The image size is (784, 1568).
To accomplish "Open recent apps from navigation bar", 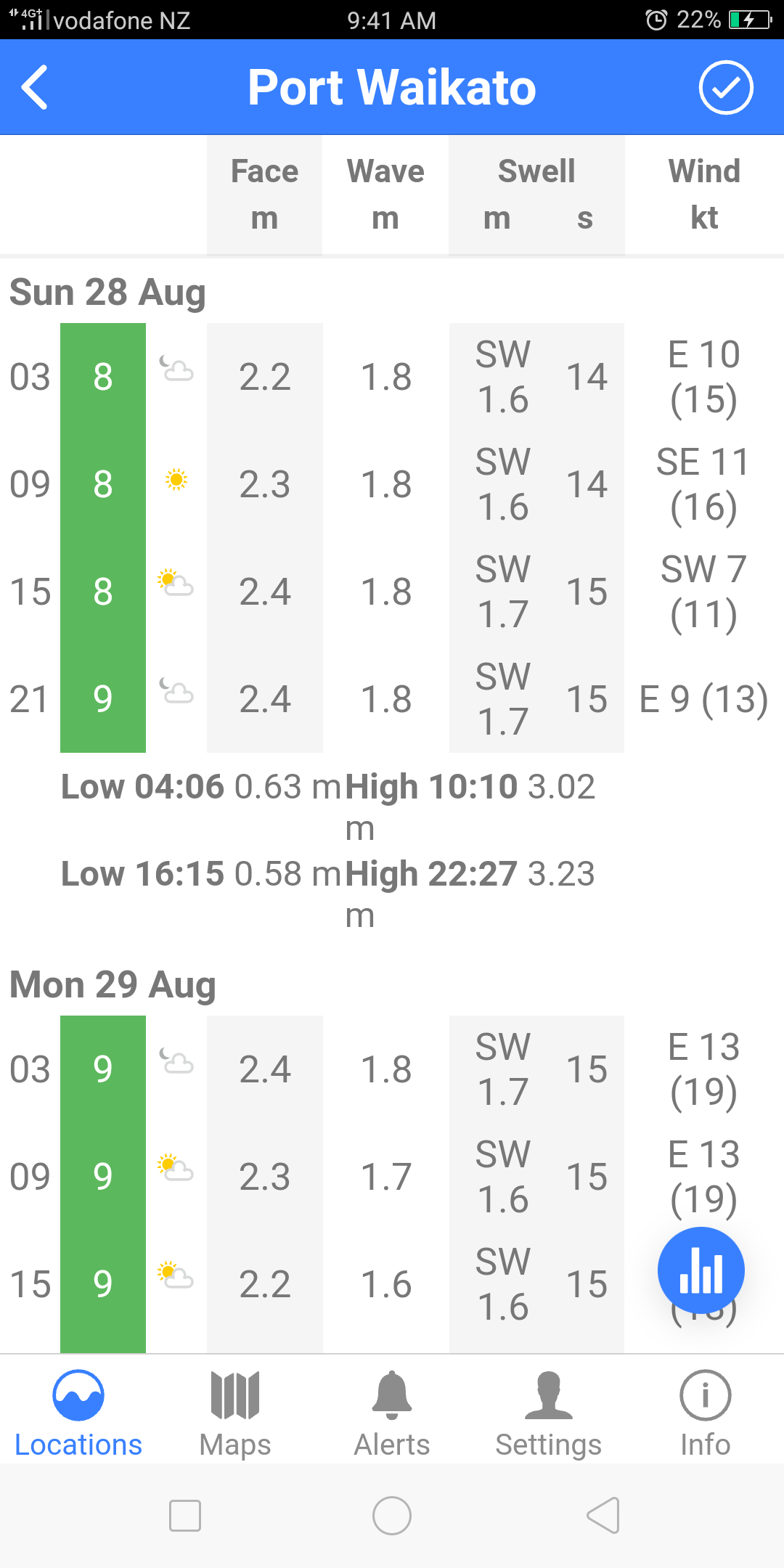I will pos(185,1516).
